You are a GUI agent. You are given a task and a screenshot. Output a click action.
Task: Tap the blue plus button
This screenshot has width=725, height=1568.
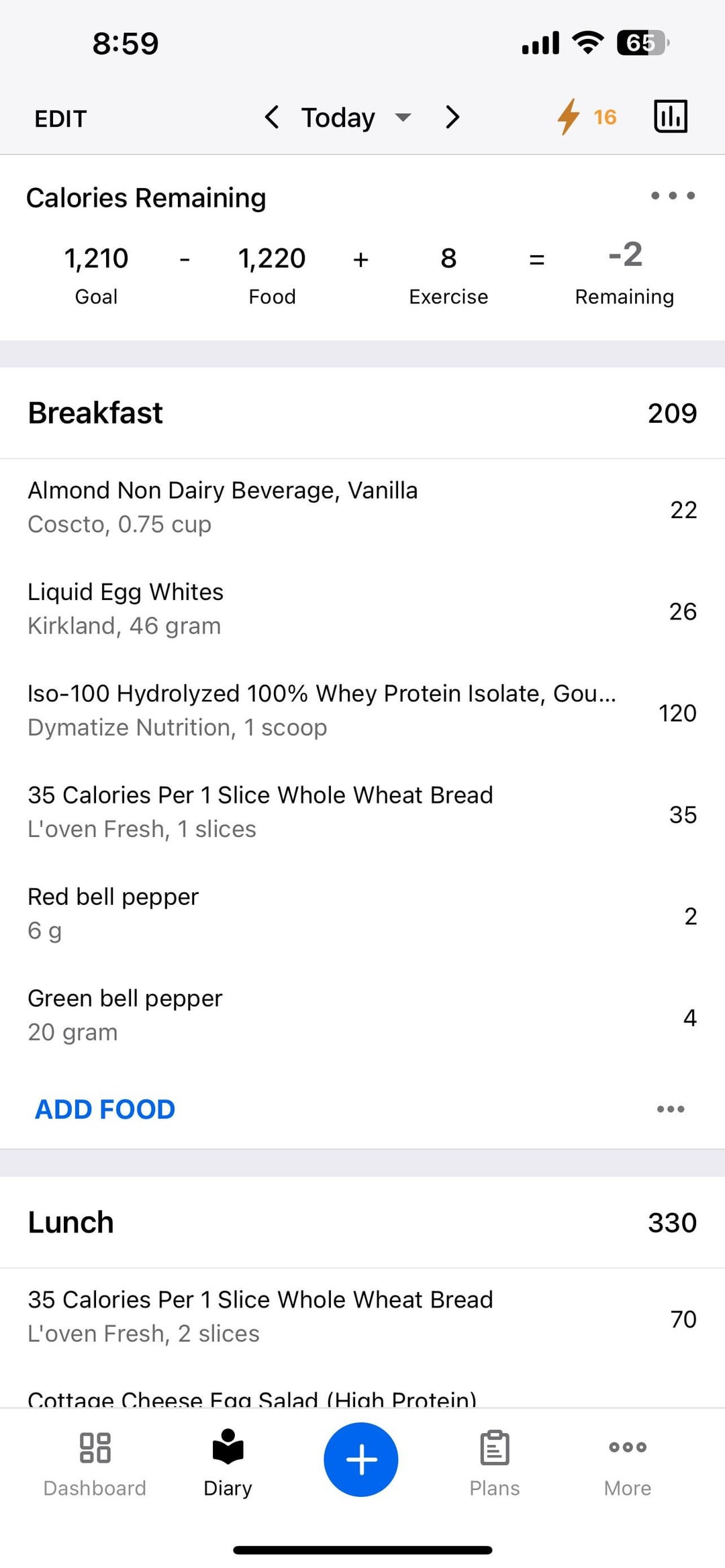point(361,1459)
